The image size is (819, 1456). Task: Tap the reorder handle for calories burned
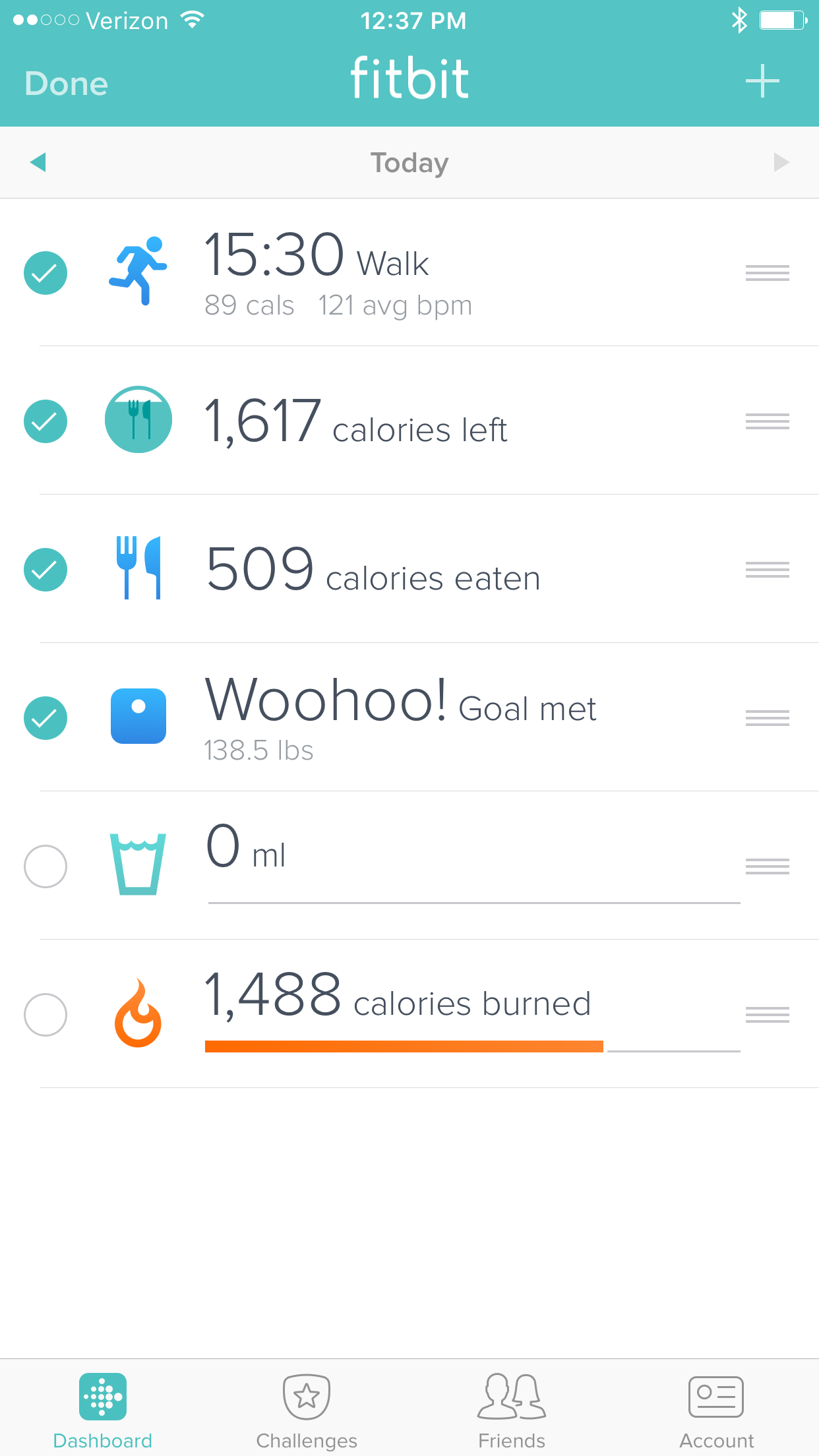[x=767, y=1015]
